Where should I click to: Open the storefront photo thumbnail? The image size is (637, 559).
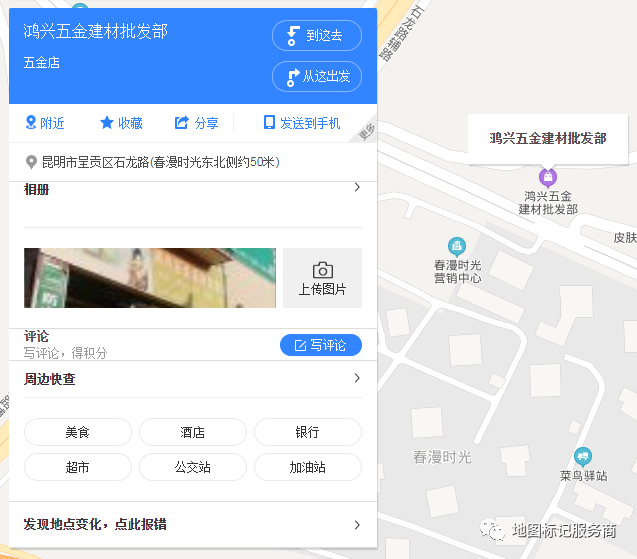coord(149,277)
